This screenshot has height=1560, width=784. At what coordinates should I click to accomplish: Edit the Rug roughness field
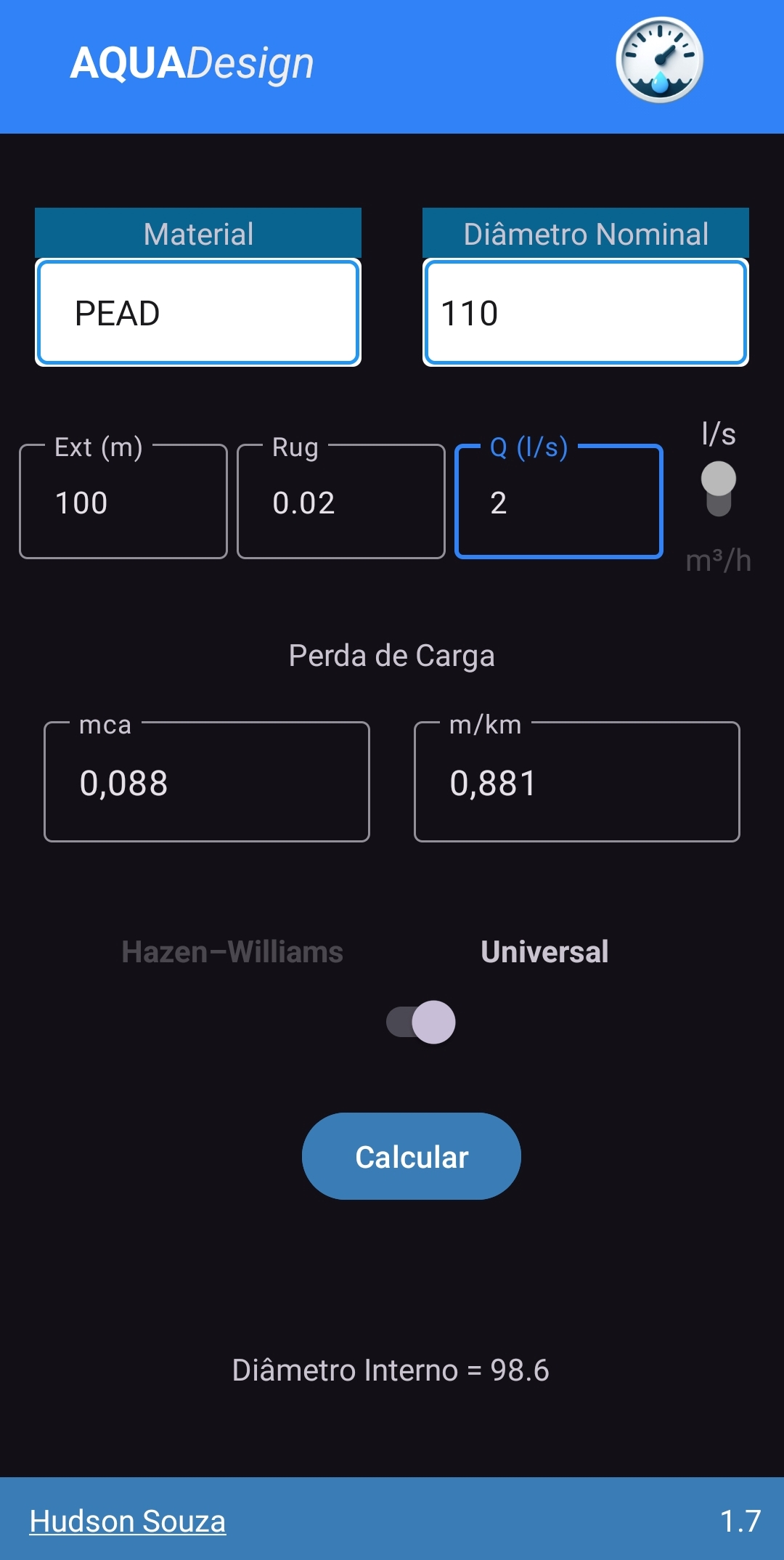[x=341, y=502]
